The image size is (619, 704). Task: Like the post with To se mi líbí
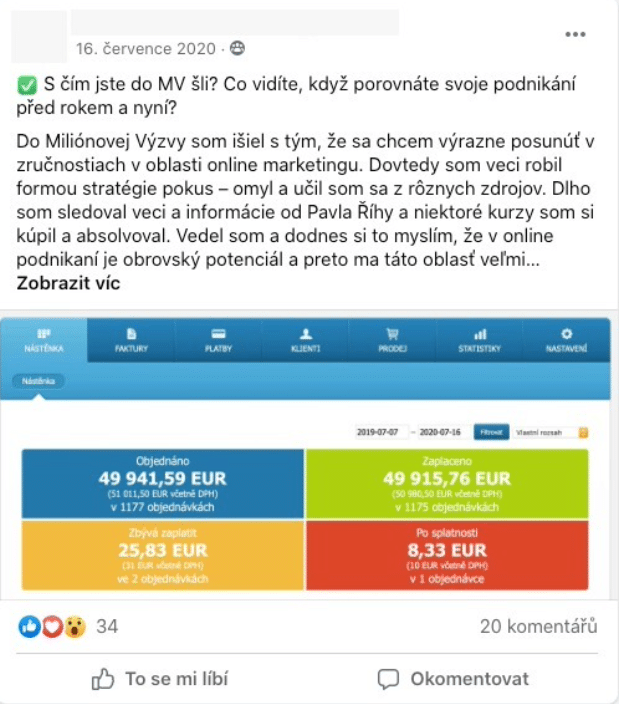(159, 679)
